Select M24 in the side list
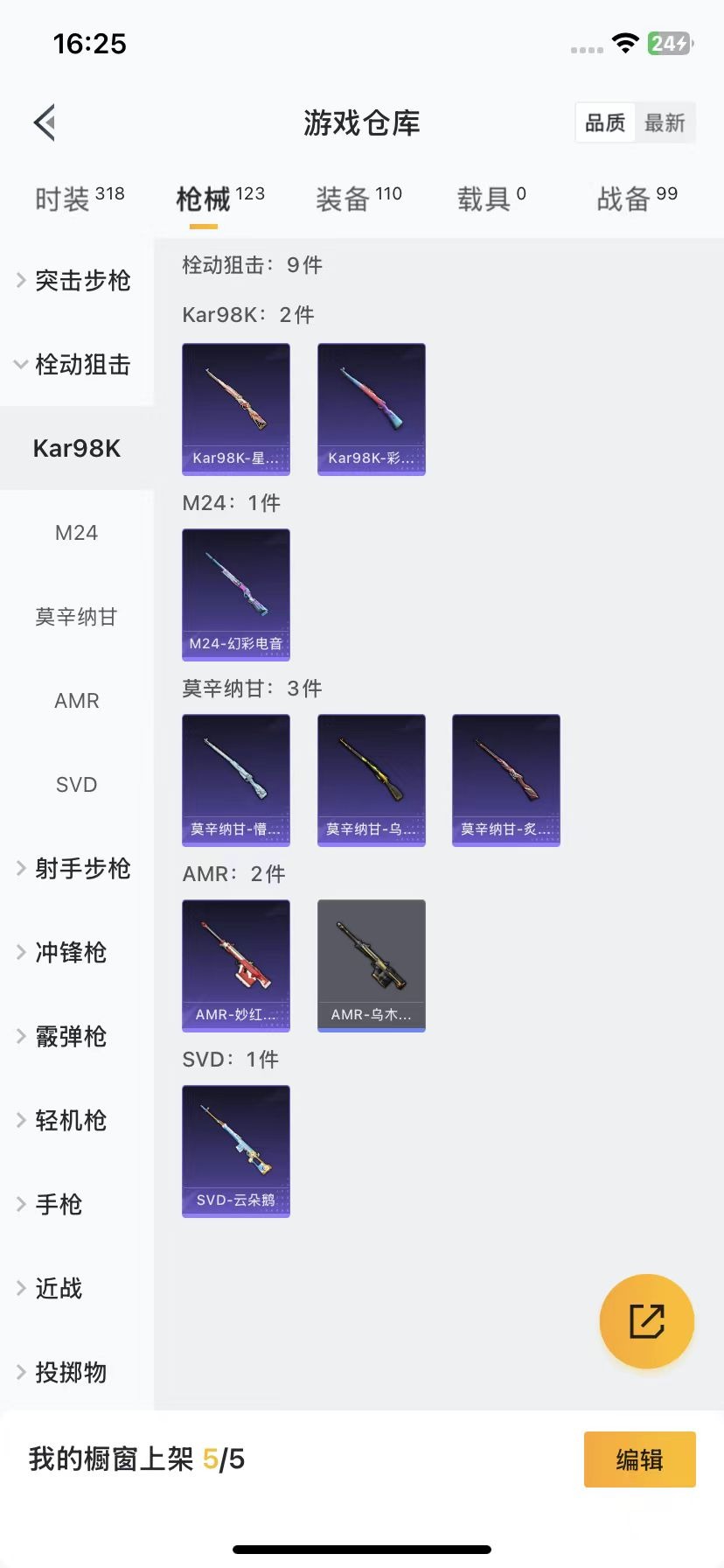The height and width of the screenshot is (1568, 724). coord(77,532)
